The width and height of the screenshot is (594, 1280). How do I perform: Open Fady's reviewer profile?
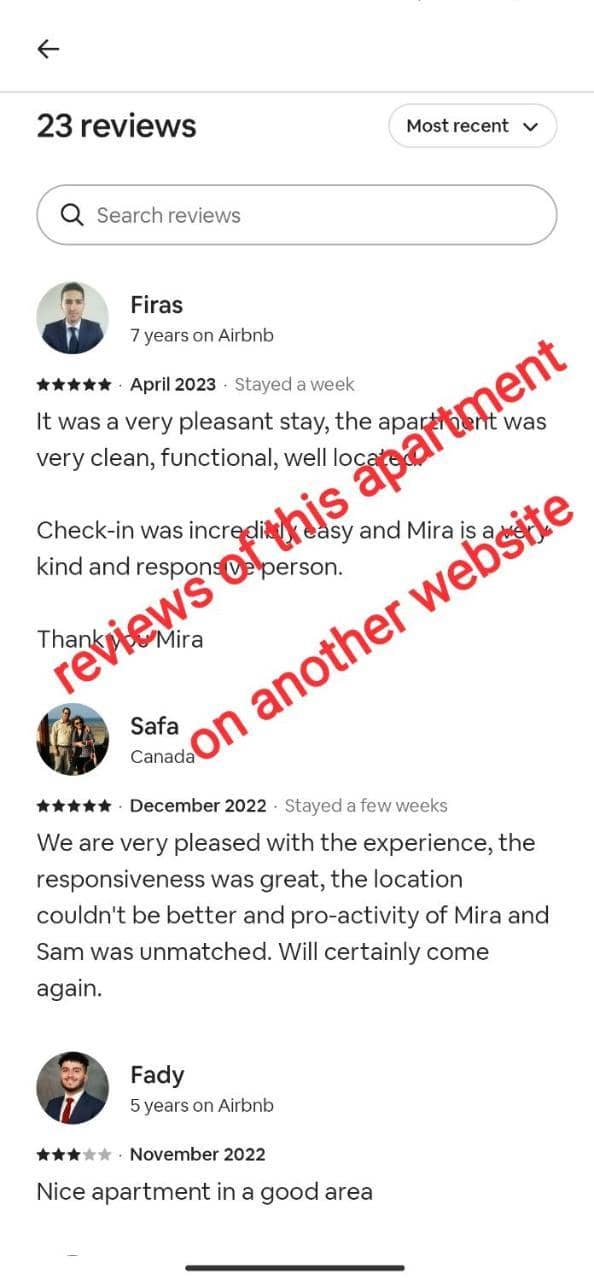point(72,1088)
